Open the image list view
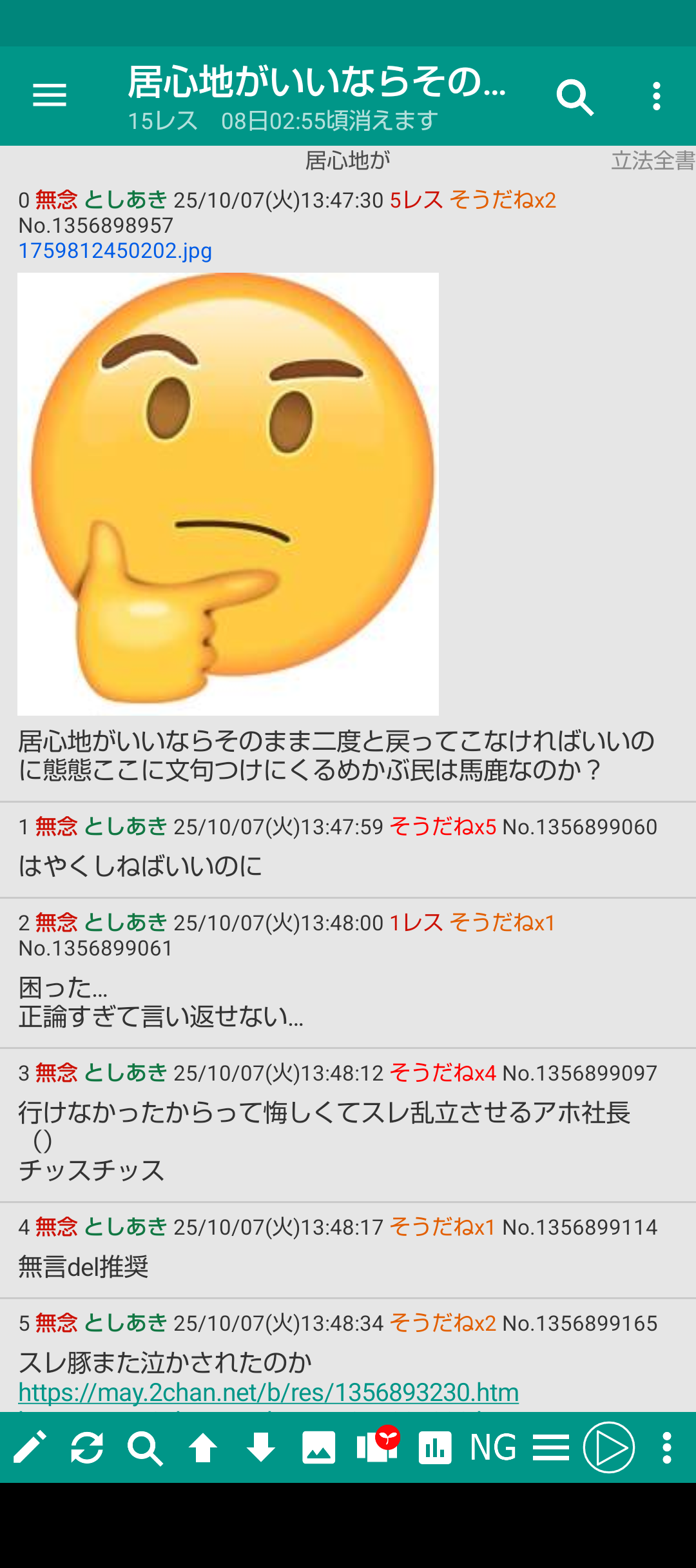696x1568 pixels. tap(319, 1448)
